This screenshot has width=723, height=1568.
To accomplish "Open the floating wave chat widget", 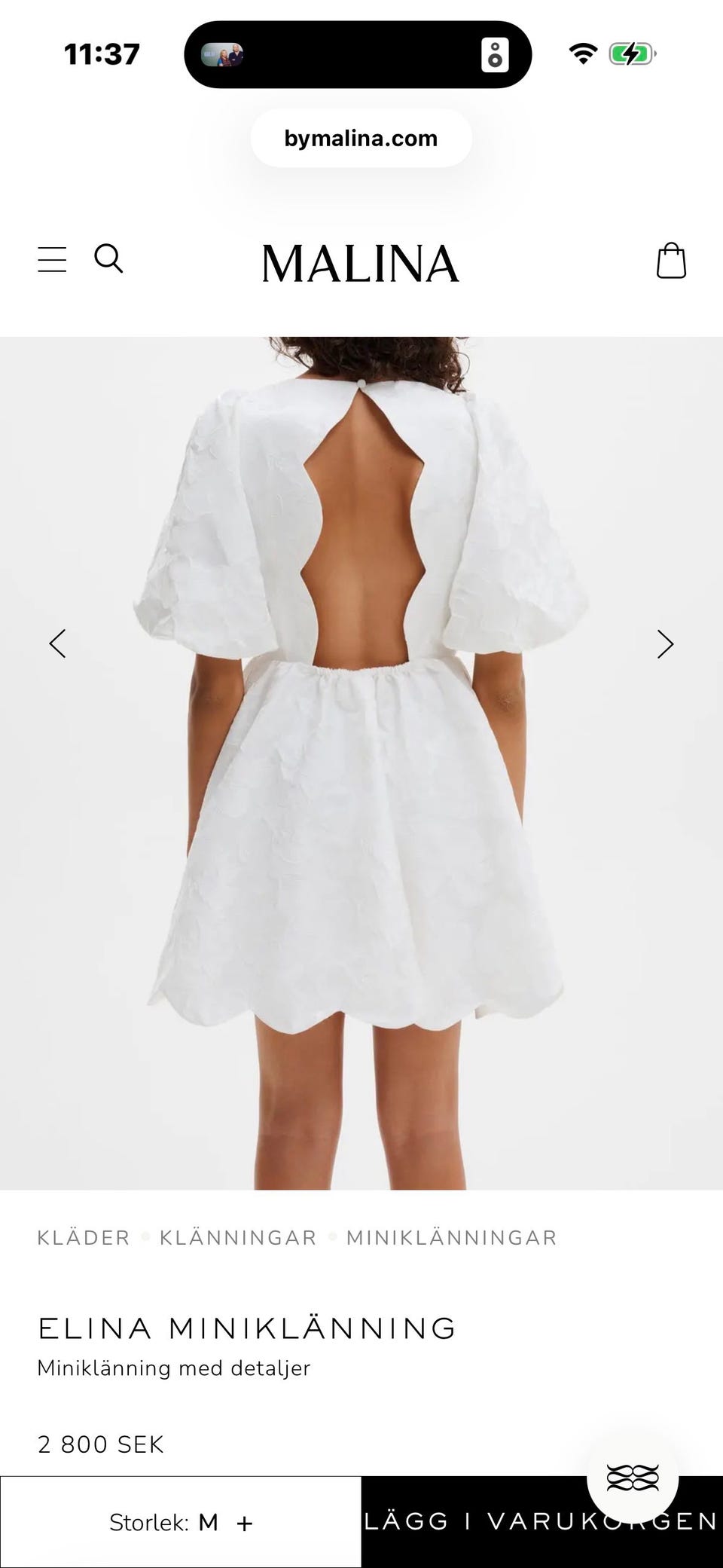I will tap(633, 1478).
